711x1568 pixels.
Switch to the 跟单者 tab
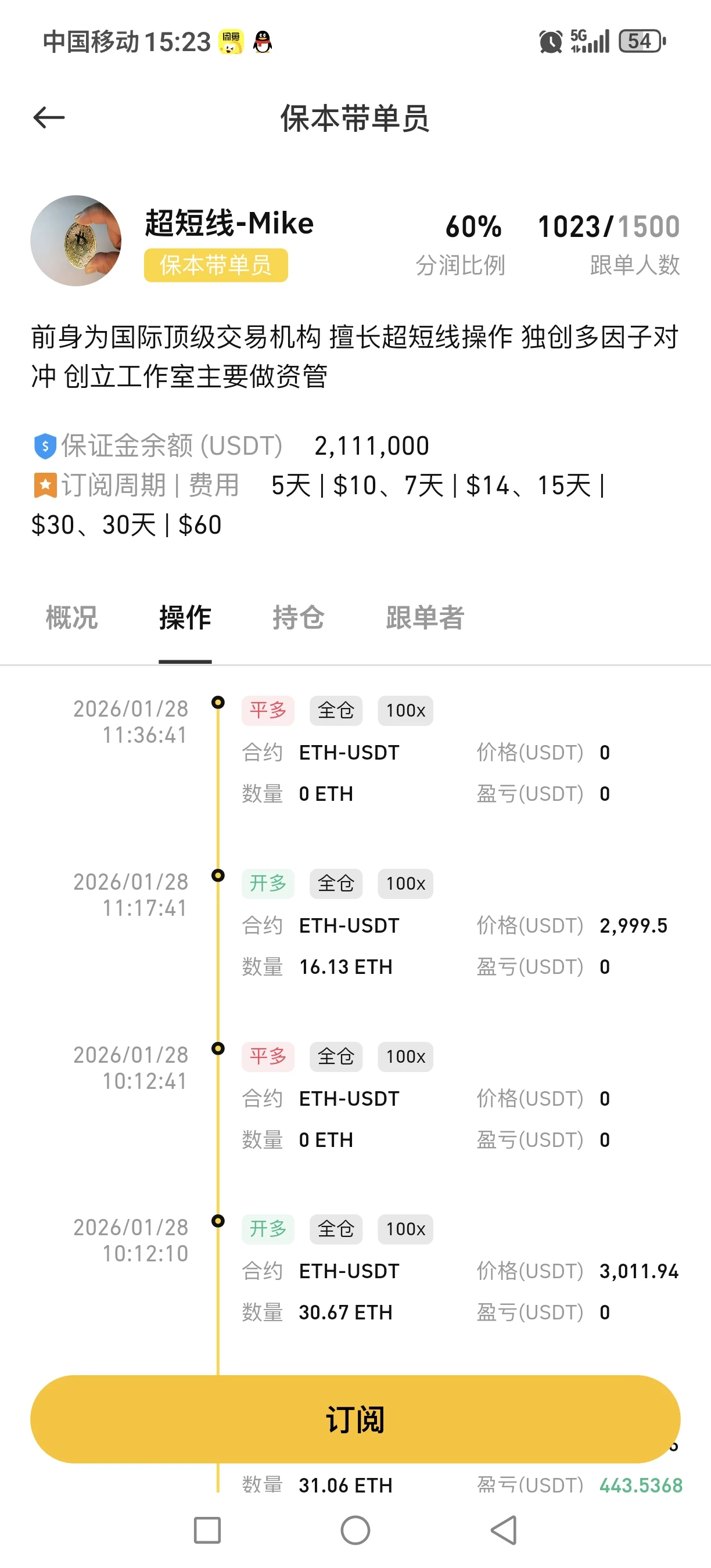(x=423, y=617)
